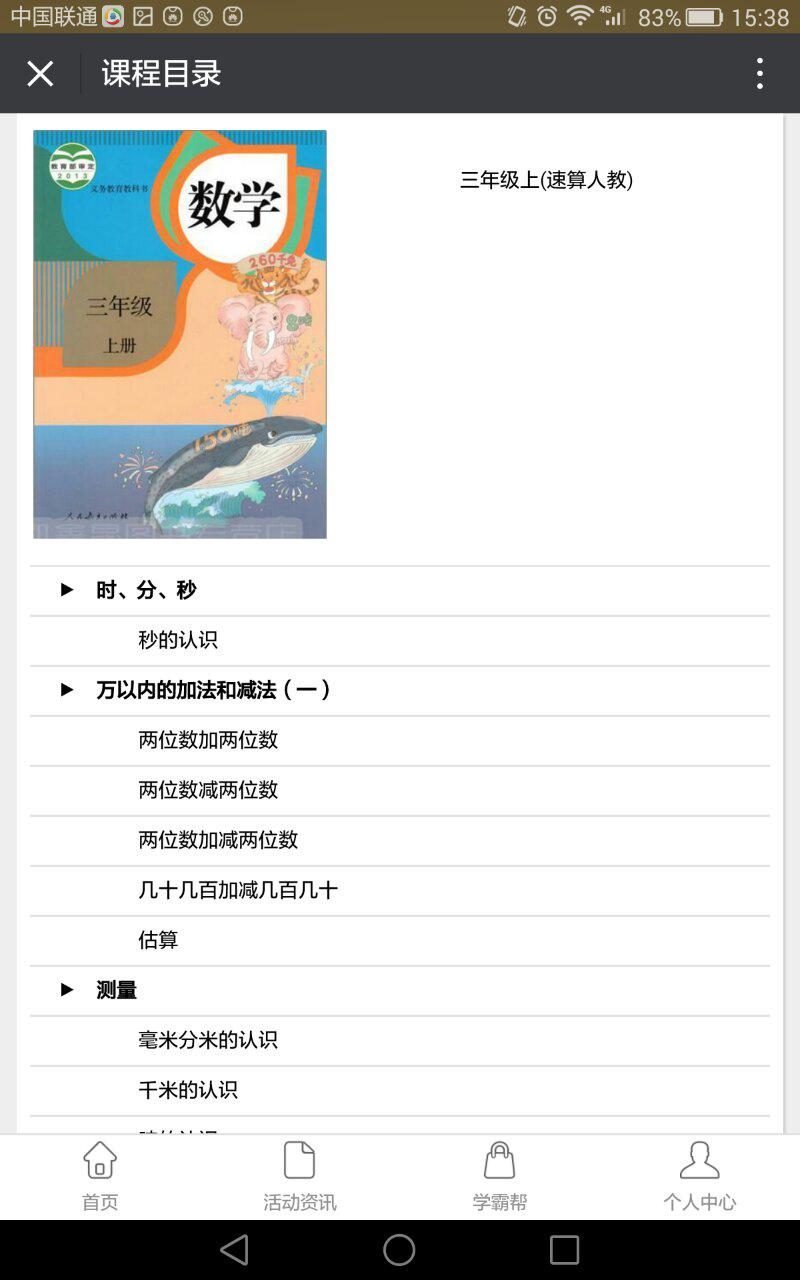
Task: Open the lesson 千米的认识
Action: coord(188,1090)
